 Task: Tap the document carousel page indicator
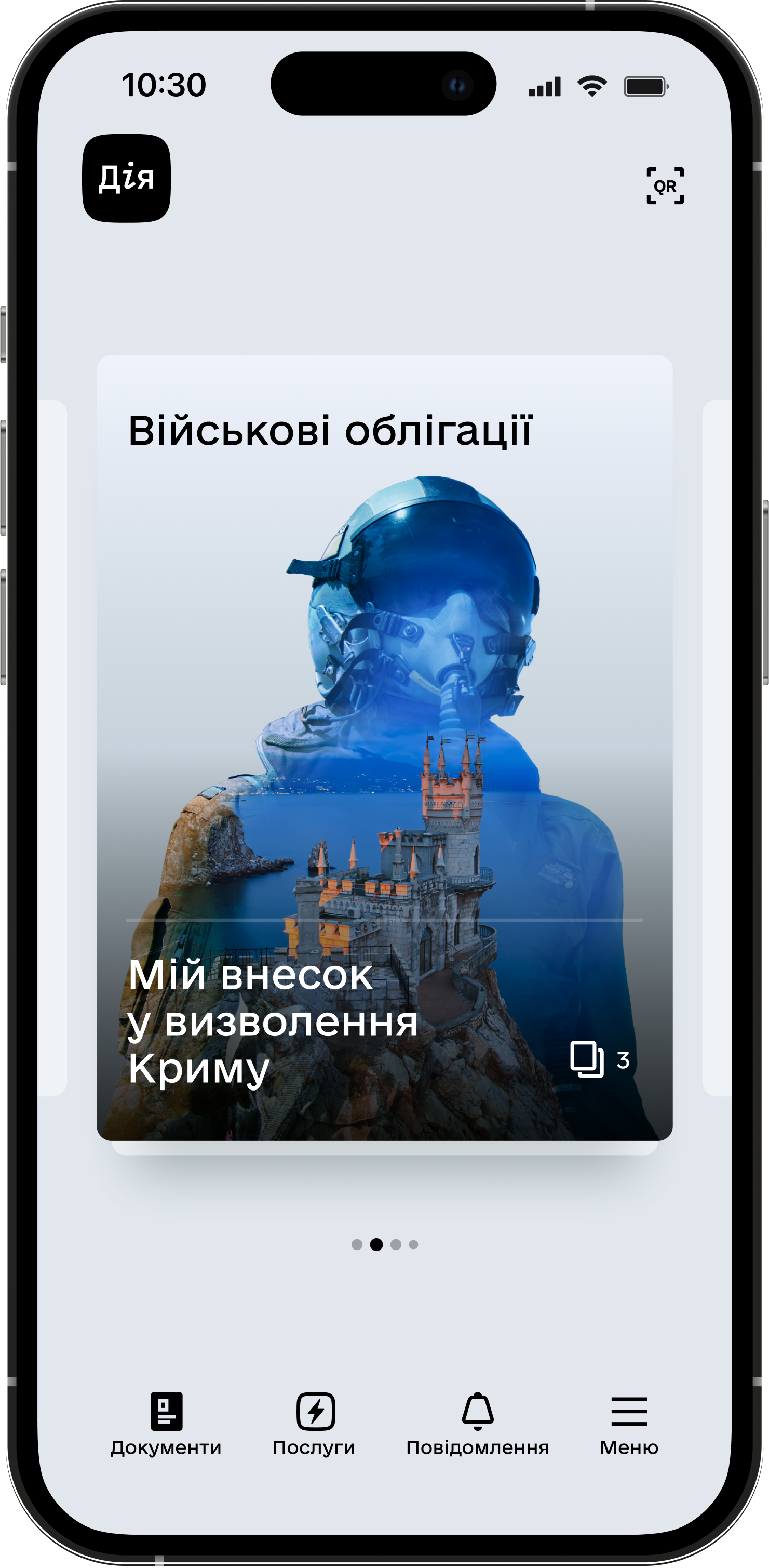point(384,1244)
